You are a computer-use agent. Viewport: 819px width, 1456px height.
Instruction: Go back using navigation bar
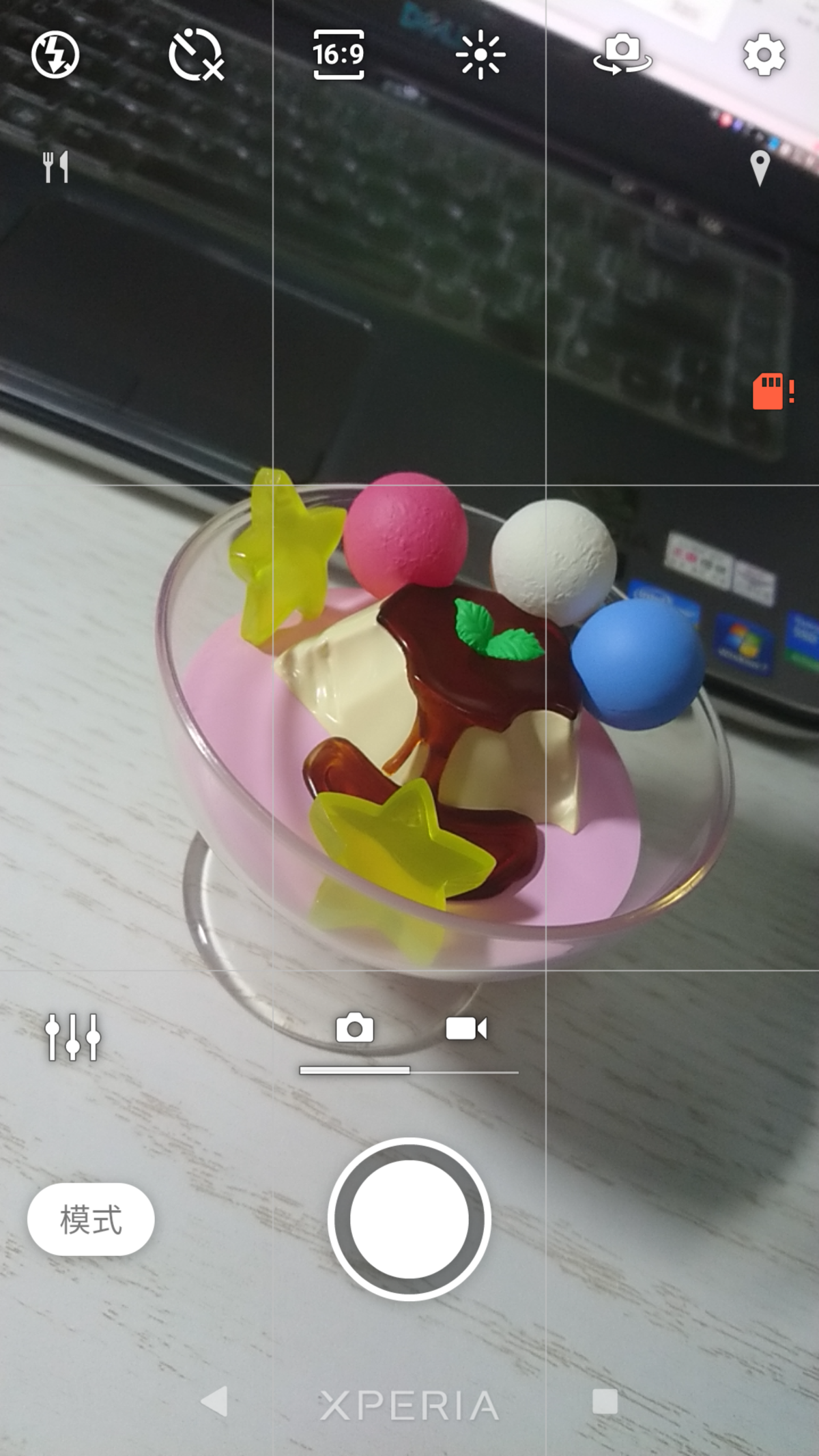click(215, 1401)
